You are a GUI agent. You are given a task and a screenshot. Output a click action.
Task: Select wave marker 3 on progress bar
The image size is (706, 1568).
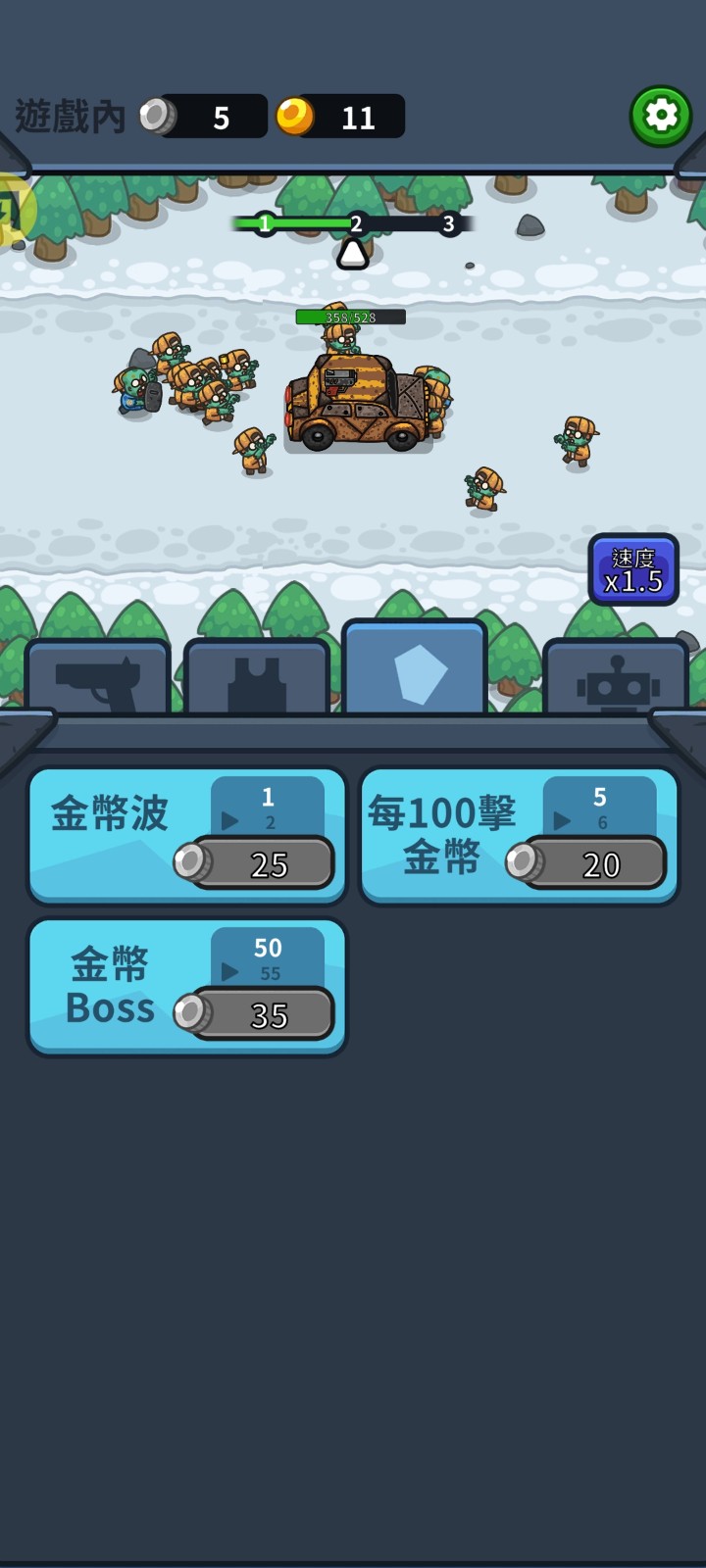coord(447,223)
